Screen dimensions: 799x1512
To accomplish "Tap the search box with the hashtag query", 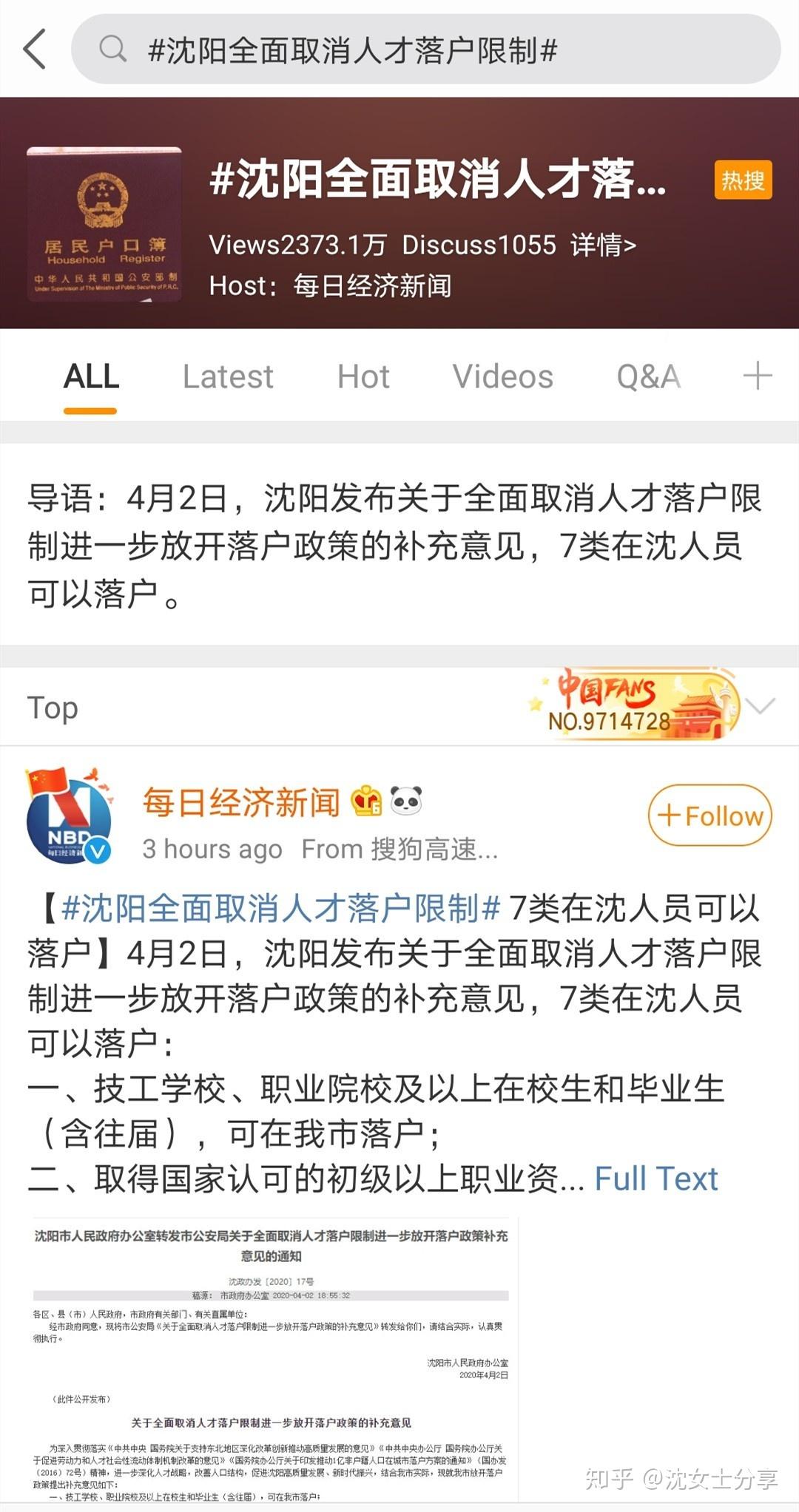I will pos(425,50).
